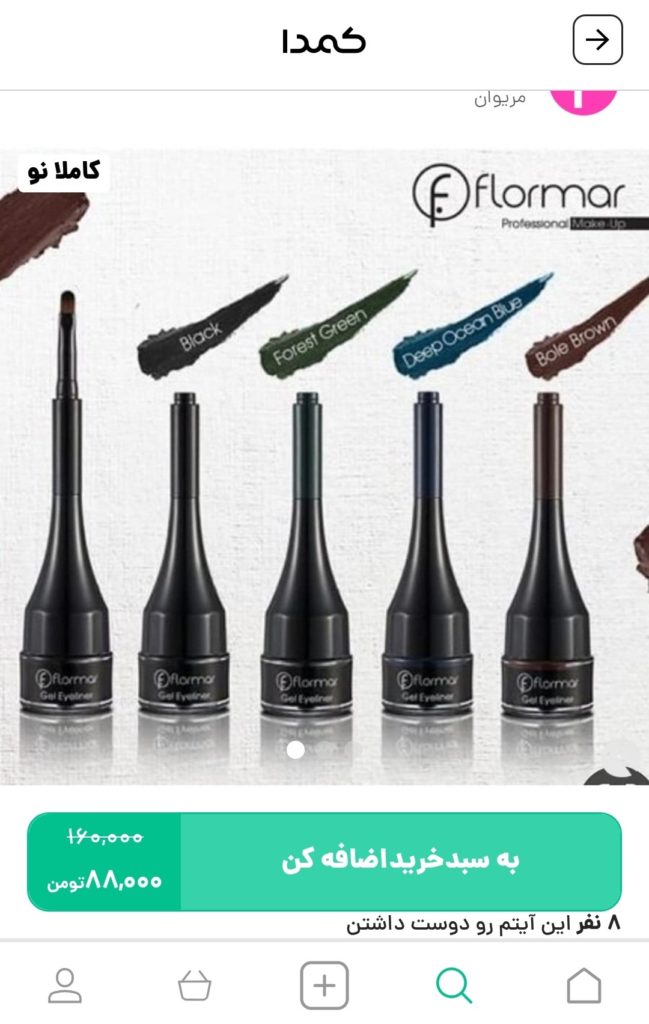This screenshot has height=1024, width=649.
Task: Go to the profile tab
Action: (65, 985)
